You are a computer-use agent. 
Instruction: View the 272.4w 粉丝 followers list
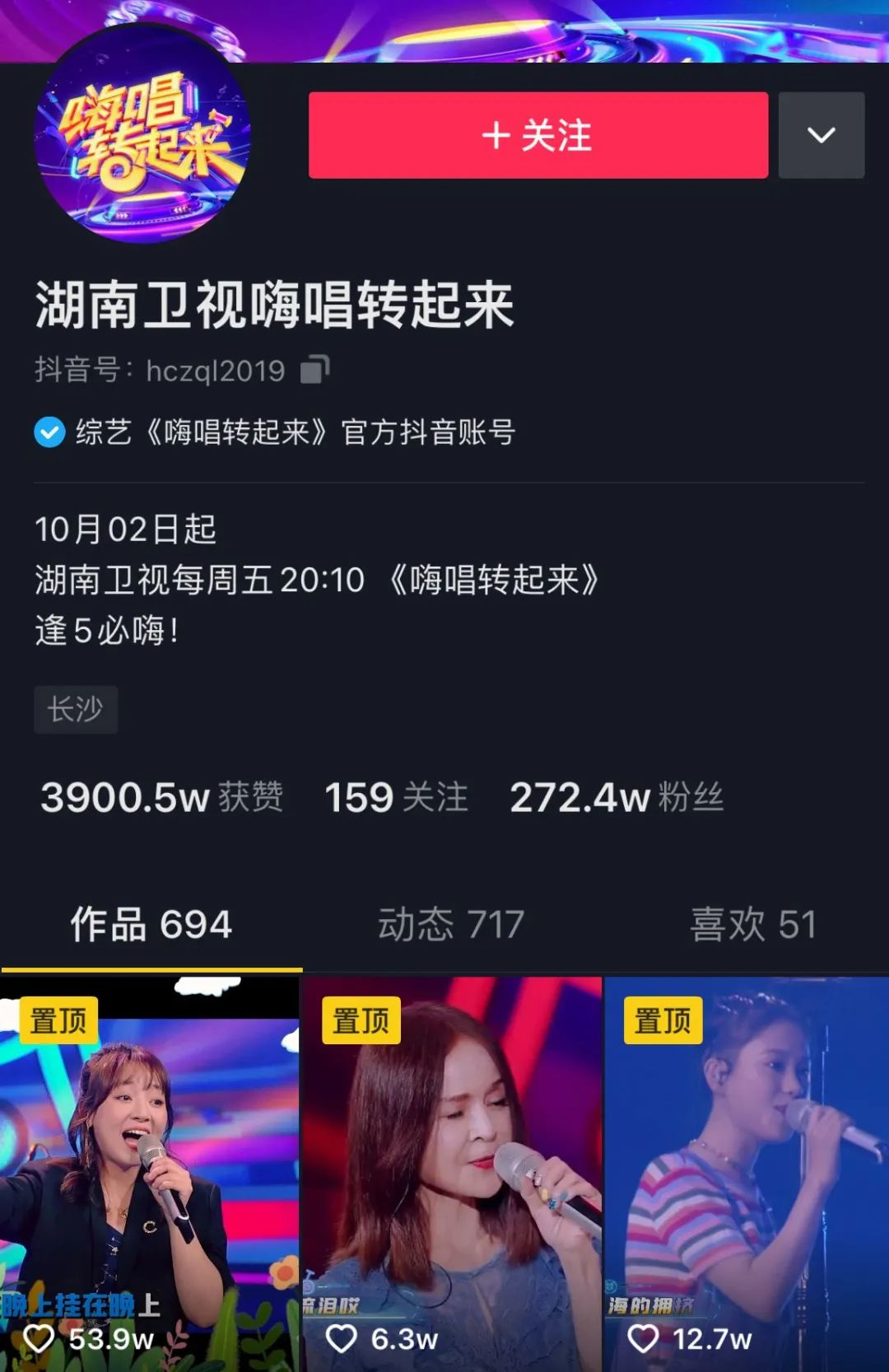[616, 797]
